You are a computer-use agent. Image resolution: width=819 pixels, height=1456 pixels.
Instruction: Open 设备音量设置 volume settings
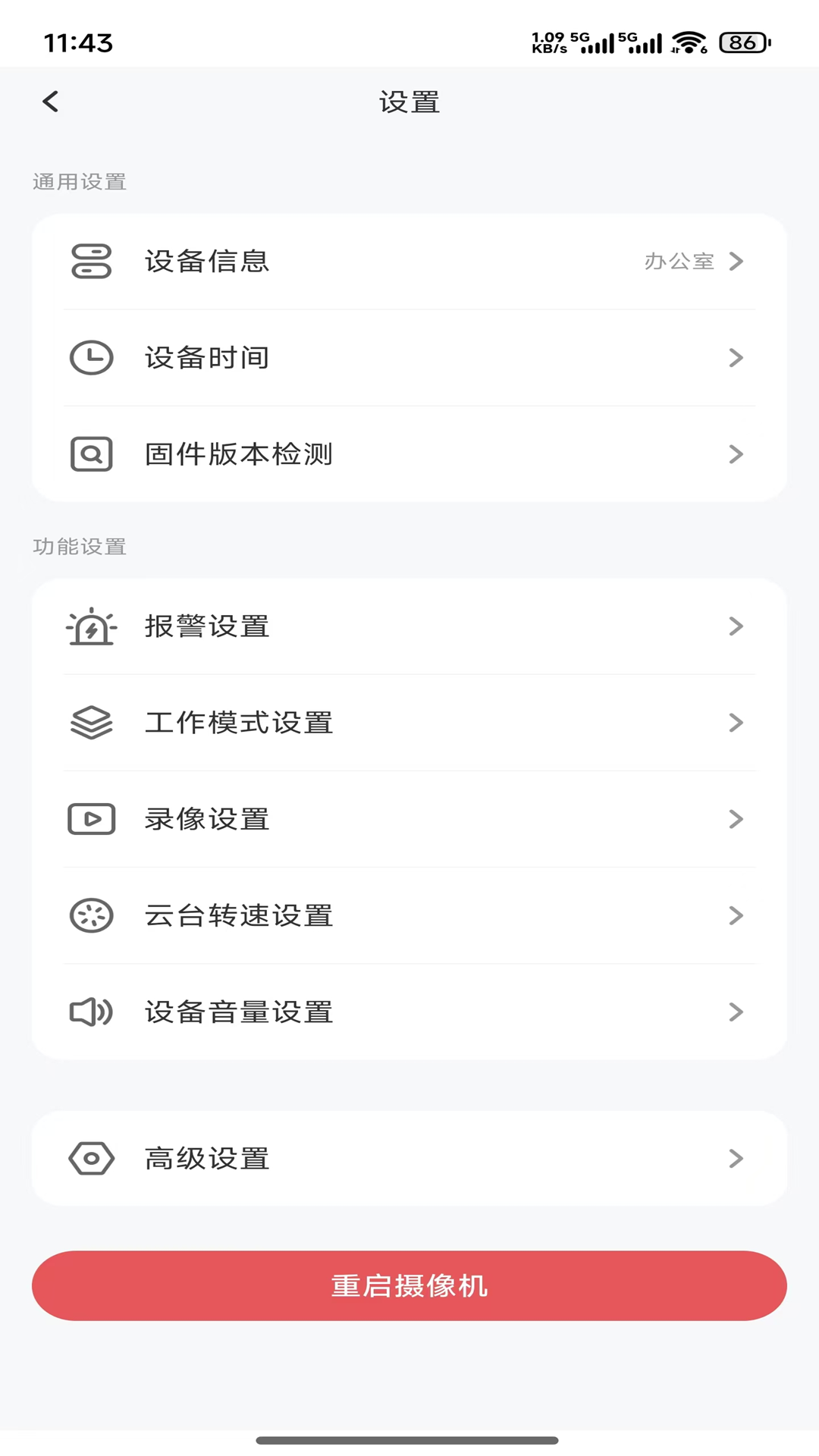[409, 1012]
